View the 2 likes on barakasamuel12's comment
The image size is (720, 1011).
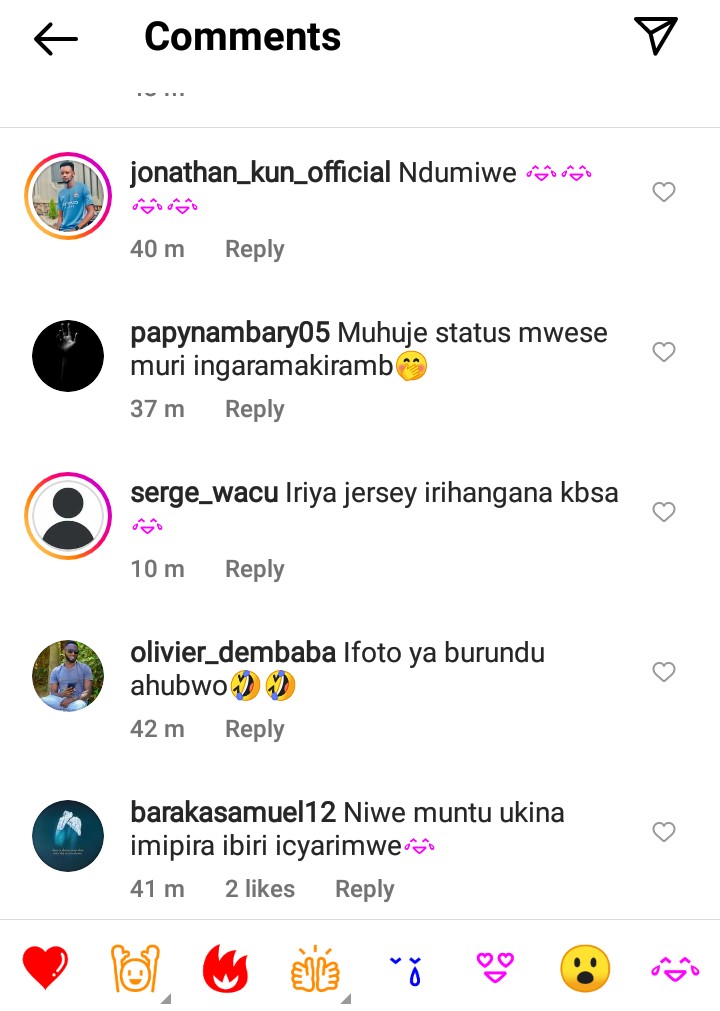[260, 889]
